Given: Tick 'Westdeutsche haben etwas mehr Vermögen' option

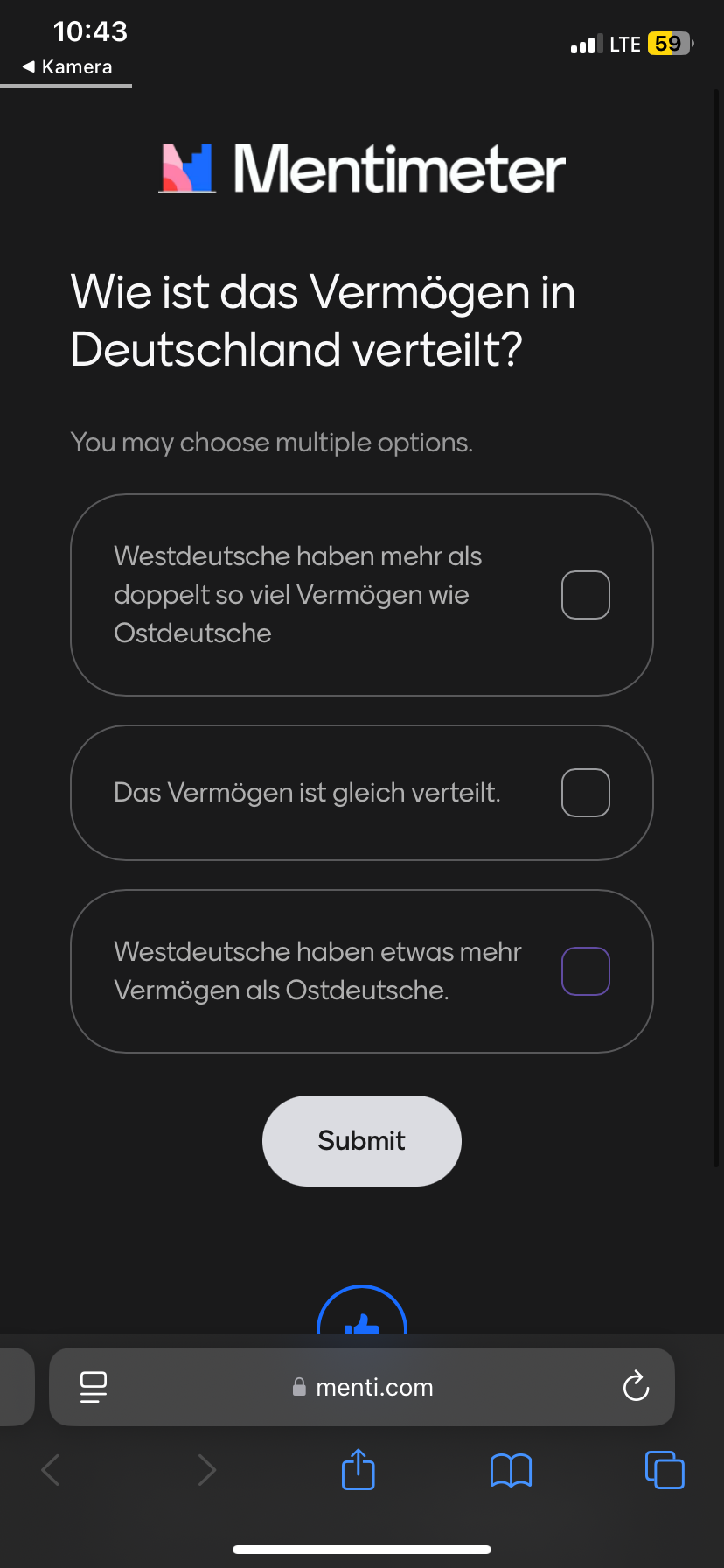Looking at the screenshot, I should point(585,971).
